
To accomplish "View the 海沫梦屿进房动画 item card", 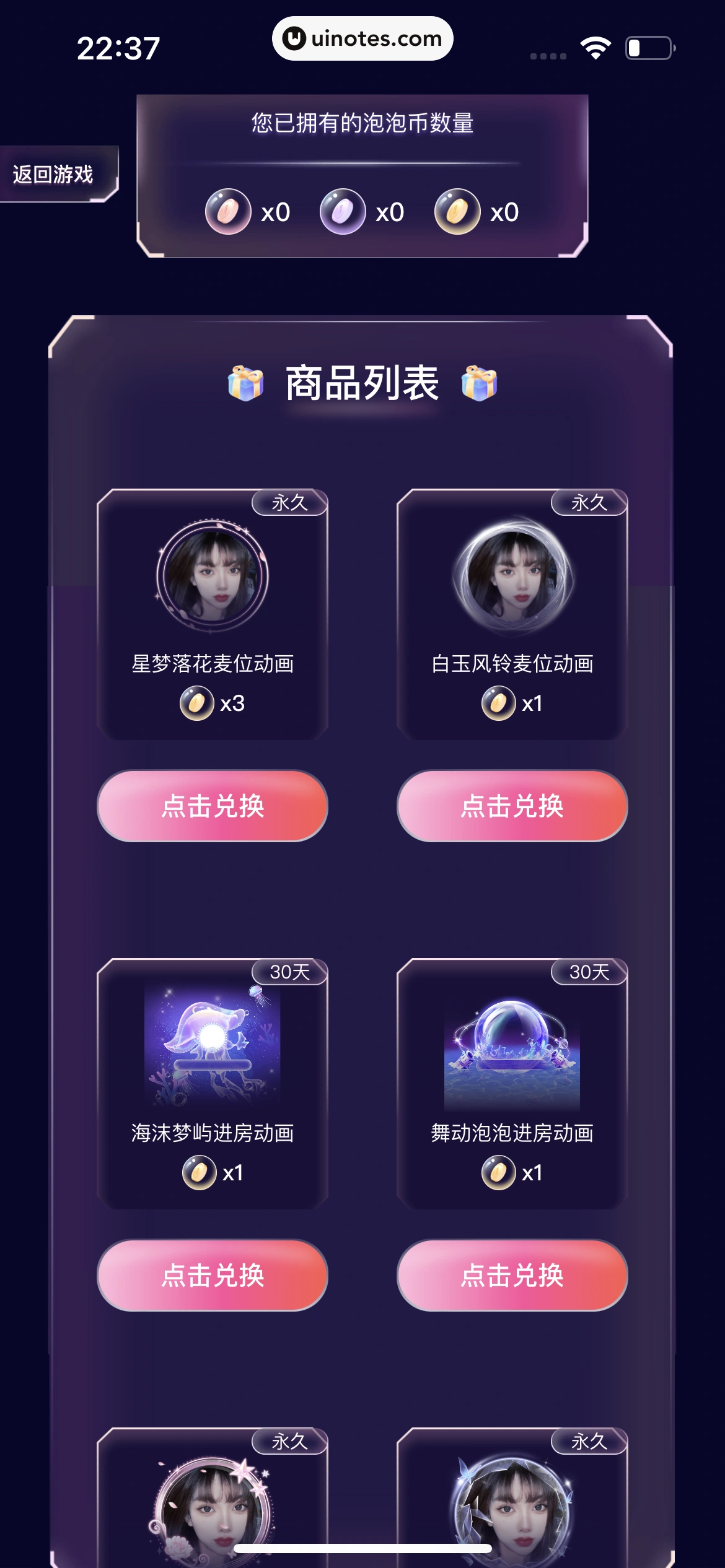I will (213, 1082).
